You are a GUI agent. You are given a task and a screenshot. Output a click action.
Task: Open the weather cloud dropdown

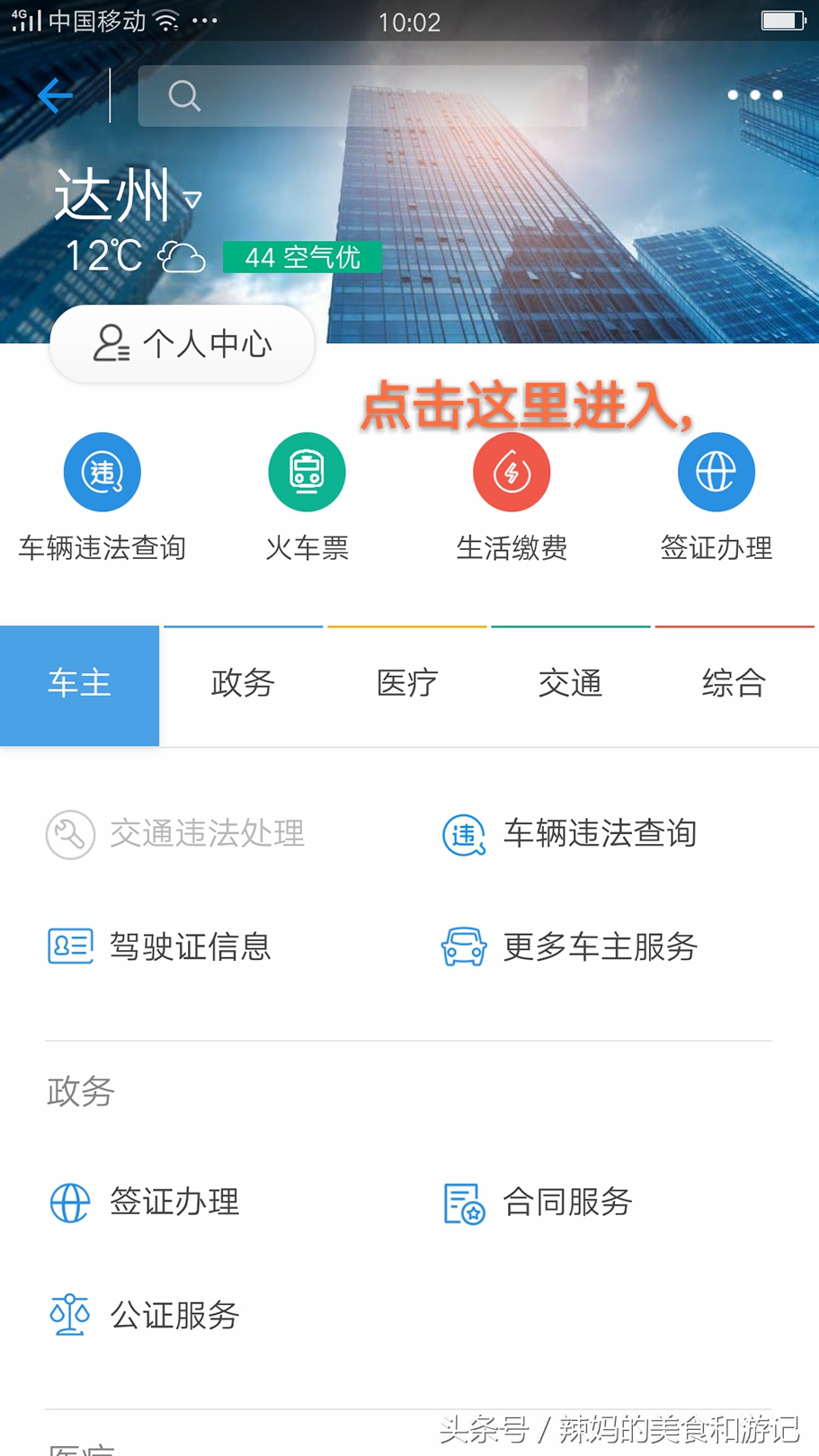click(182, 258)
